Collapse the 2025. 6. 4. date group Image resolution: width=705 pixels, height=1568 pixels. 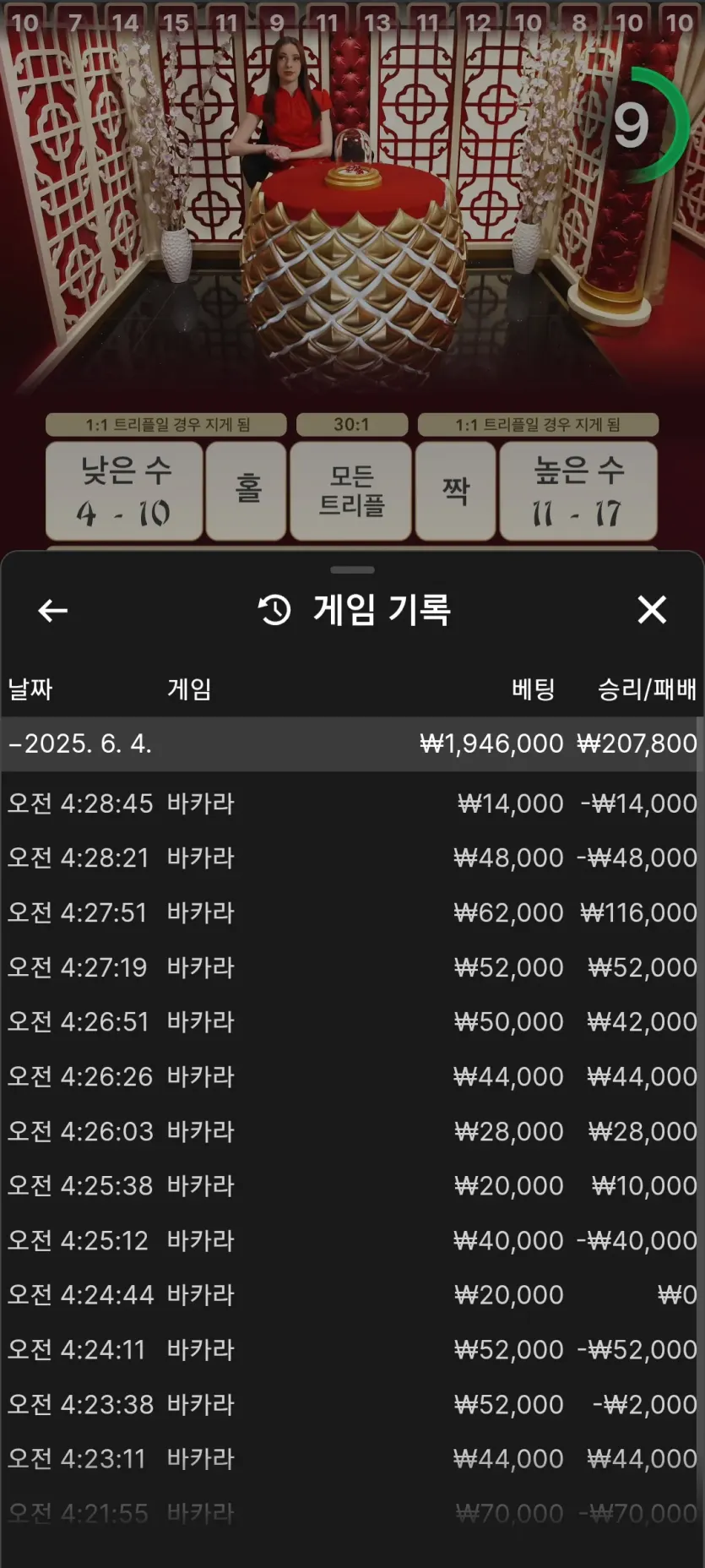click(x=352, y=743)
